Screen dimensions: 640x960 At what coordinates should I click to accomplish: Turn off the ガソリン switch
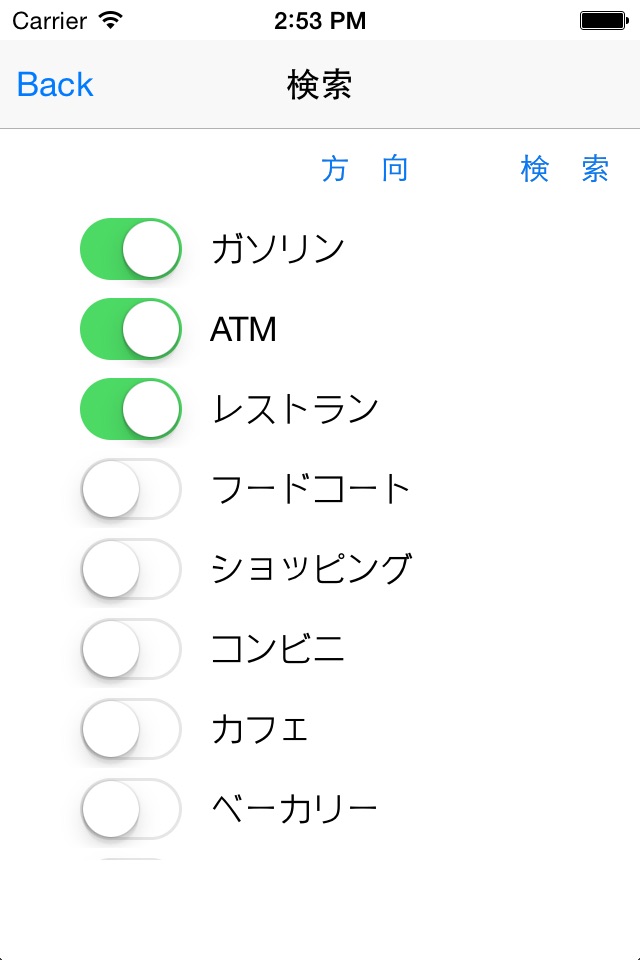tap(131, 249)
